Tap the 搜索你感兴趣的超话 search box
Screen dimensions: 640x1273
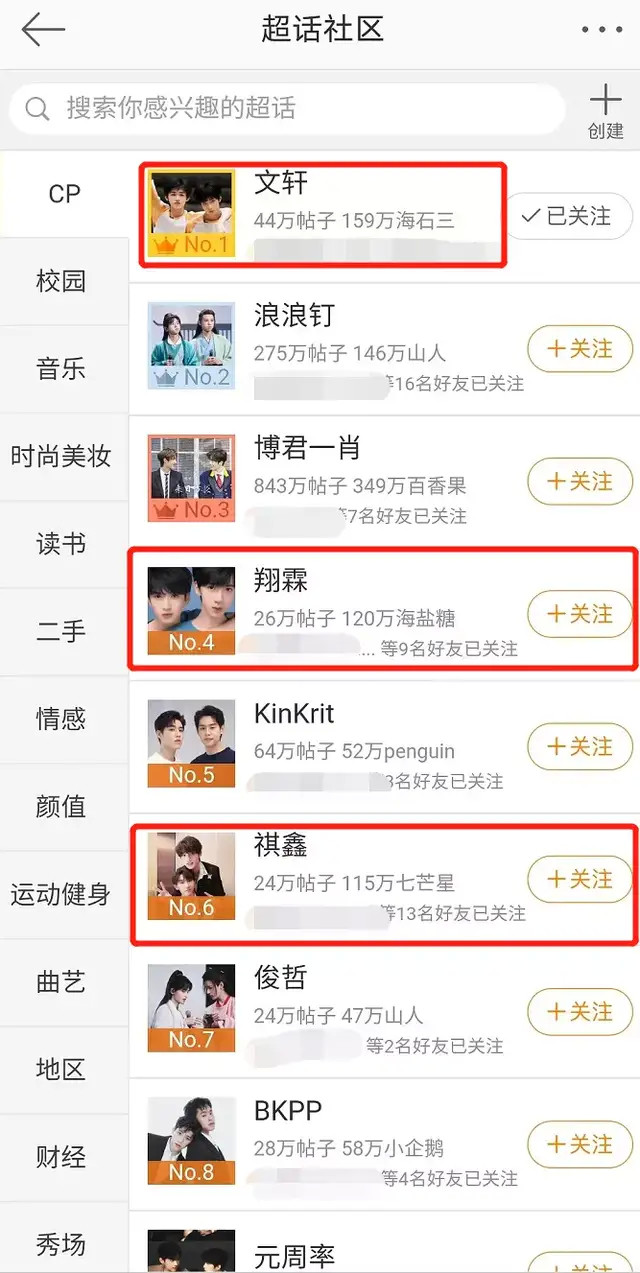pos(285,108)
